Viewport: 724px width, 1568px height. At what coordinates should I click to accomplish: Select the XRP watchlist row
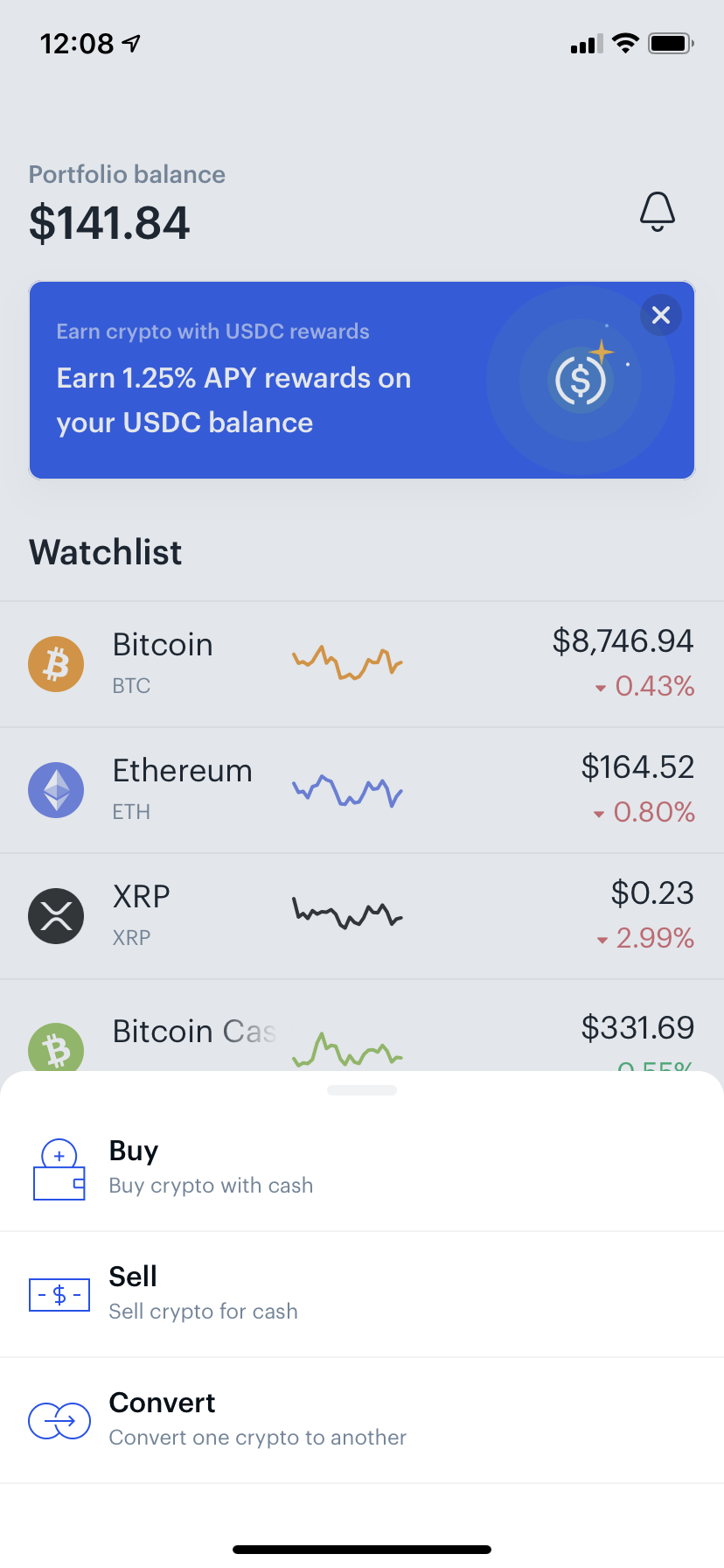click(362, 916)
